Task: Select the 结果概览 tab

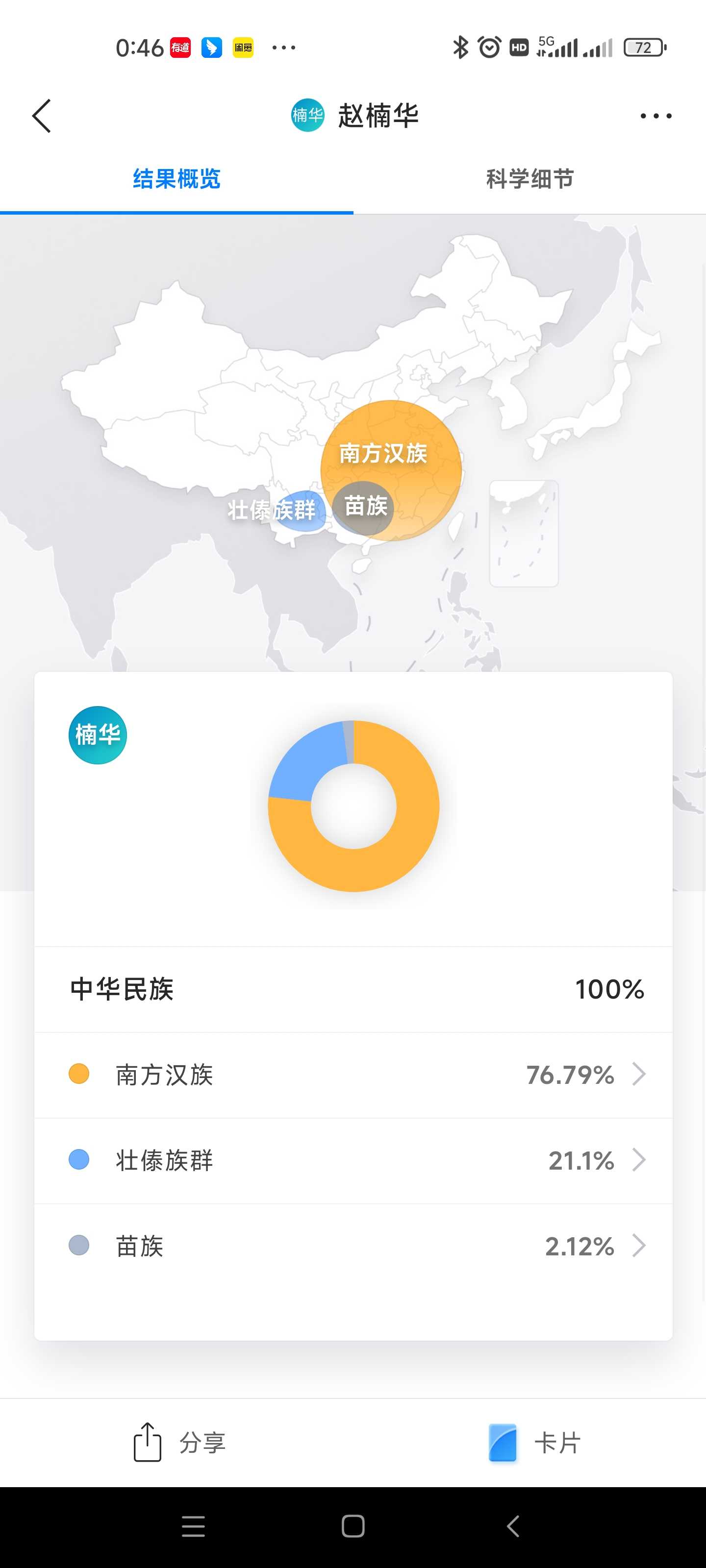Action: point(176,179)
